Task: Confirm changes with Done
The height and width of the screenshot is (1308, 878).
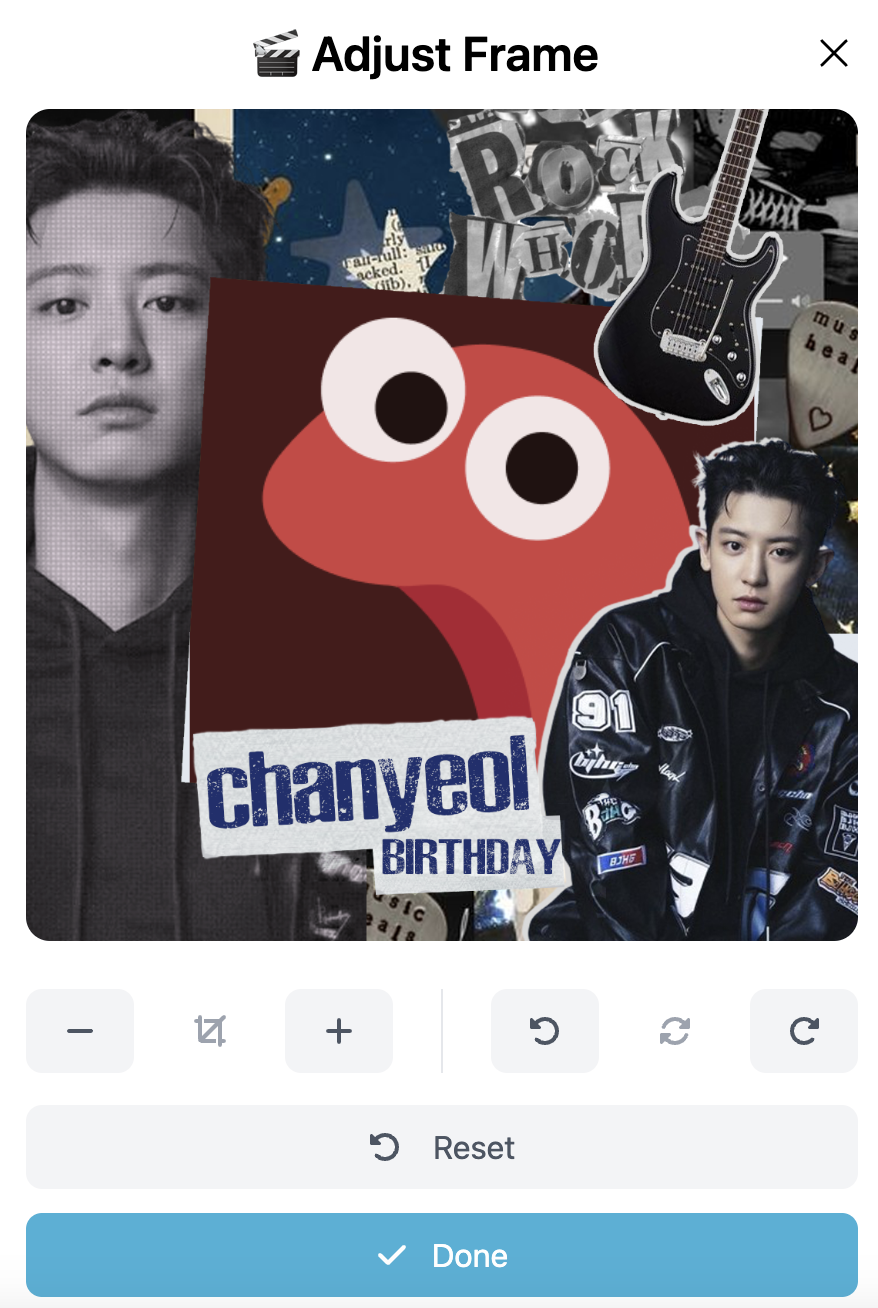Action: (x=442, y=1255)
